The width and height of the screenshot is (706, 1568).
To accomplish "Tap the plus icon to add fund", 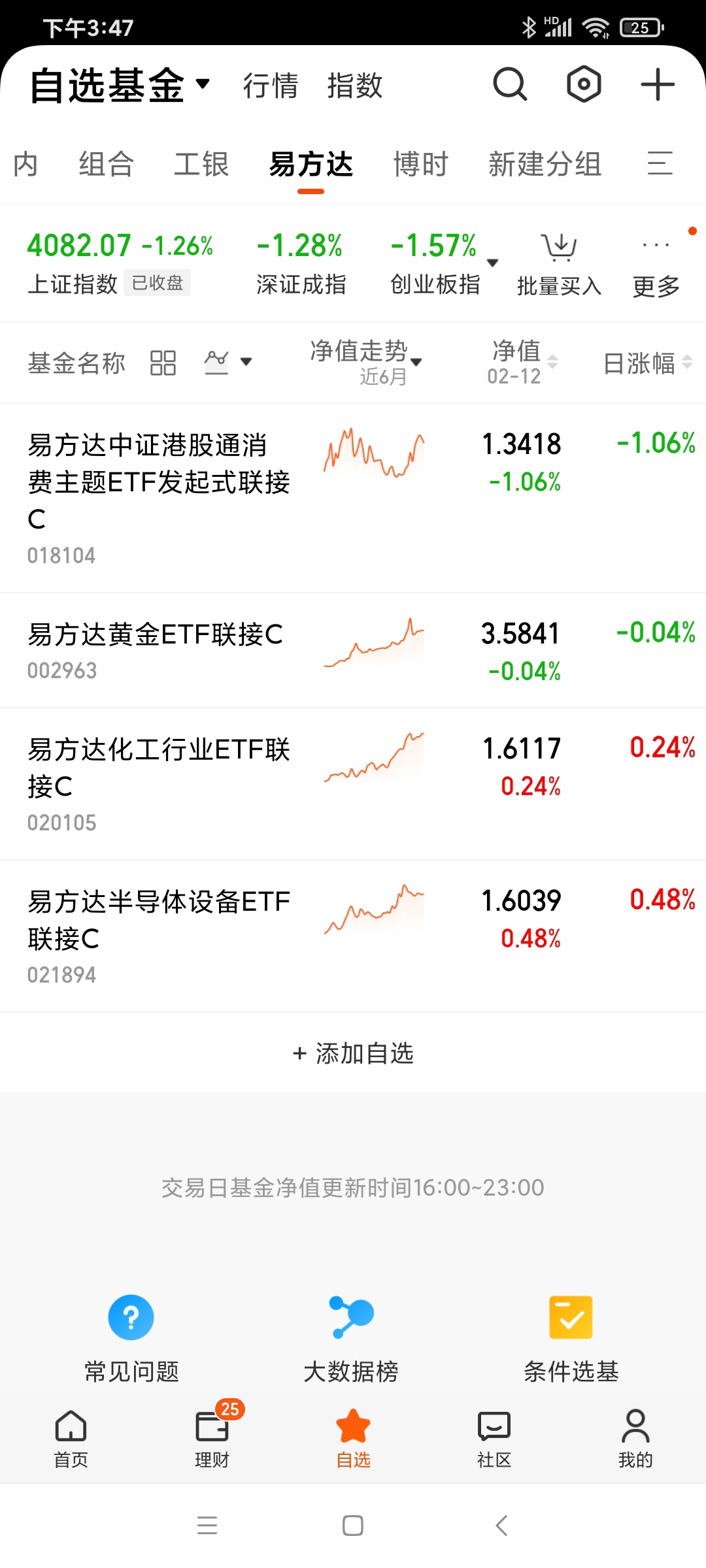I will [x=658, y=84].
